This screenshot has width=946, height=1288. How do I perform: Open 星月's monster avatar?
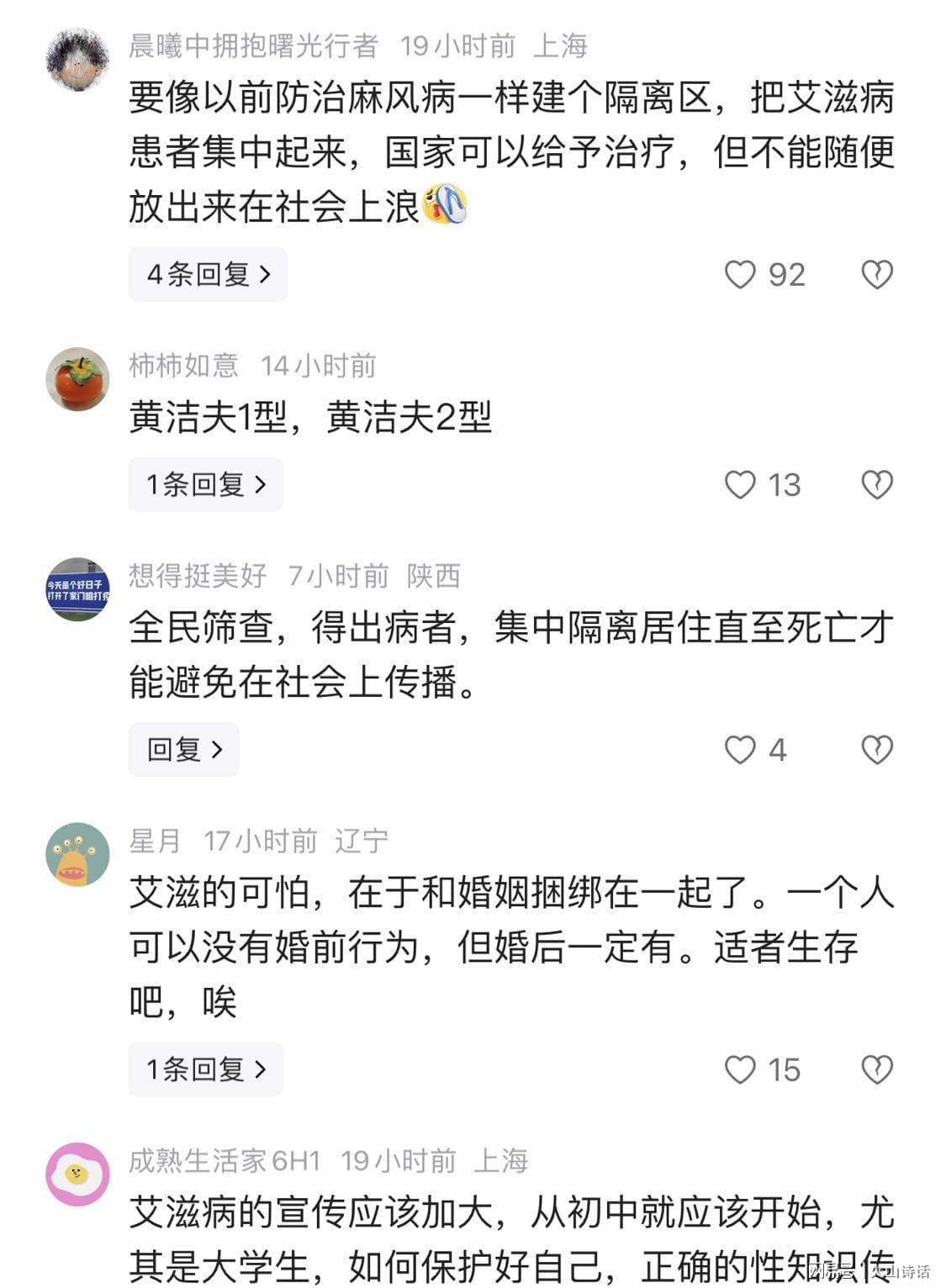(77, 855)
